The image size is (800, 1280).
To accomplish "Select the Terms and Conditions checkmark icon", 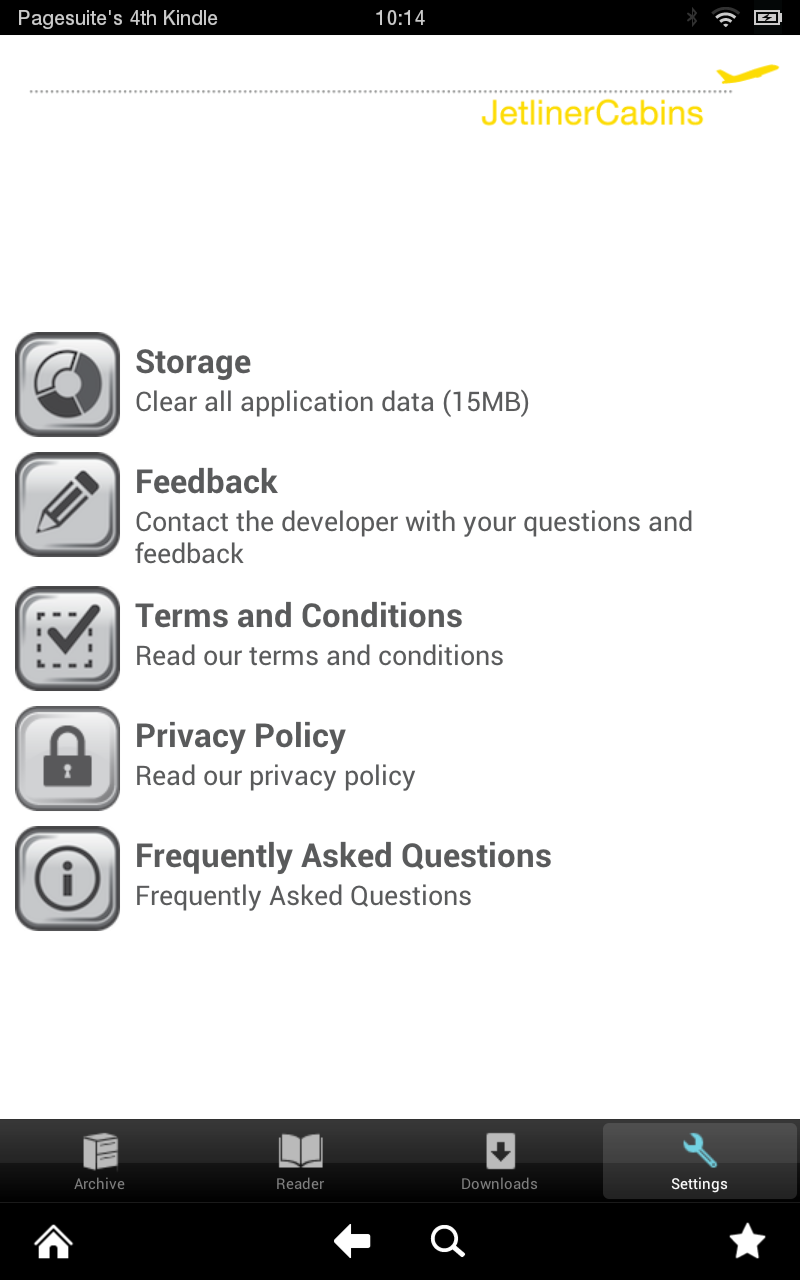I will click(x=66, y=638).
